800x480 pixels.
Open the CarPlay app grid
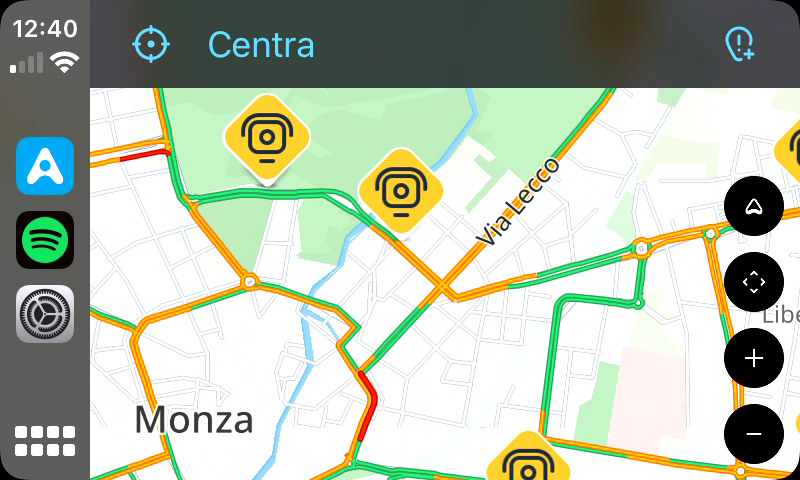[x=45, y=440]
